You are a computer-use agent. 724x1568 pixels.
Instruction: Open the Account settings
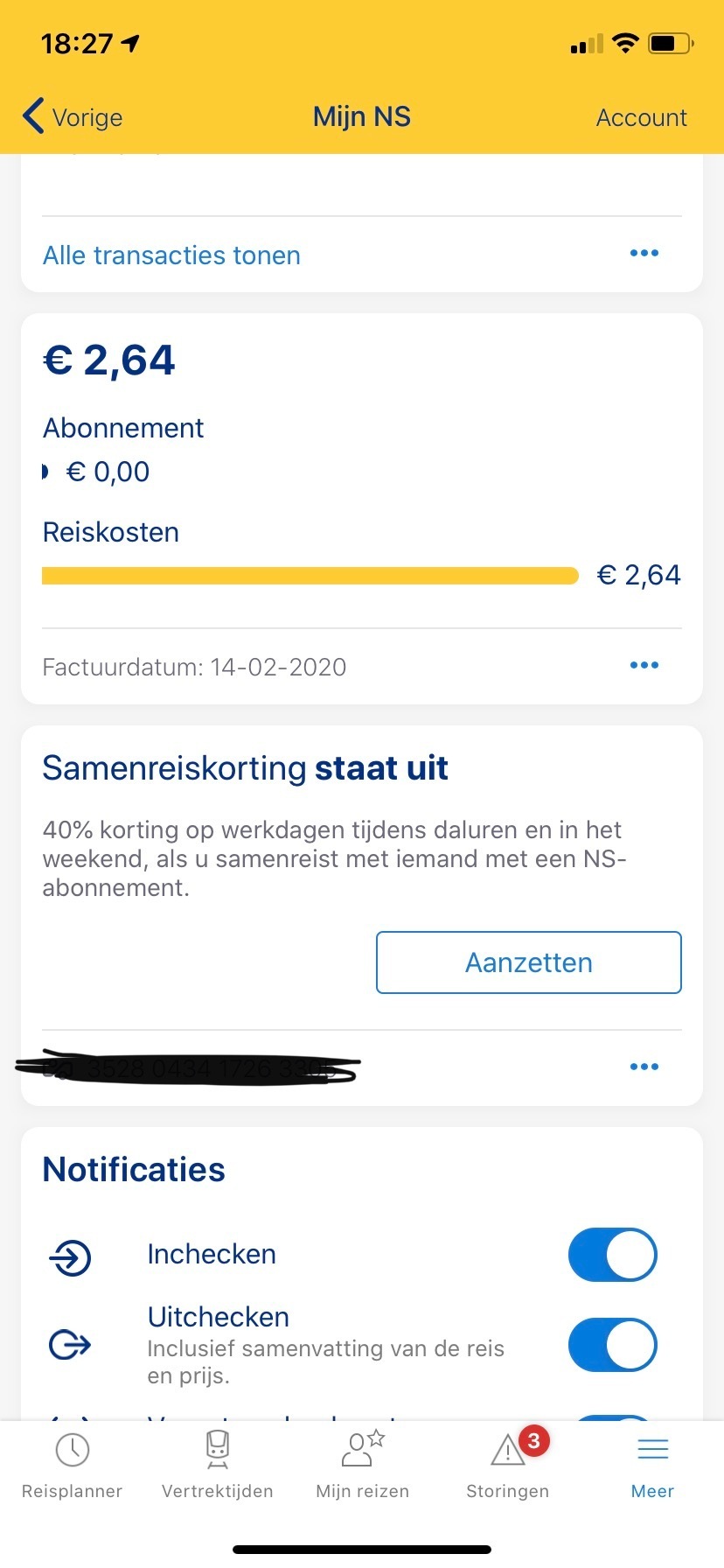641,117
